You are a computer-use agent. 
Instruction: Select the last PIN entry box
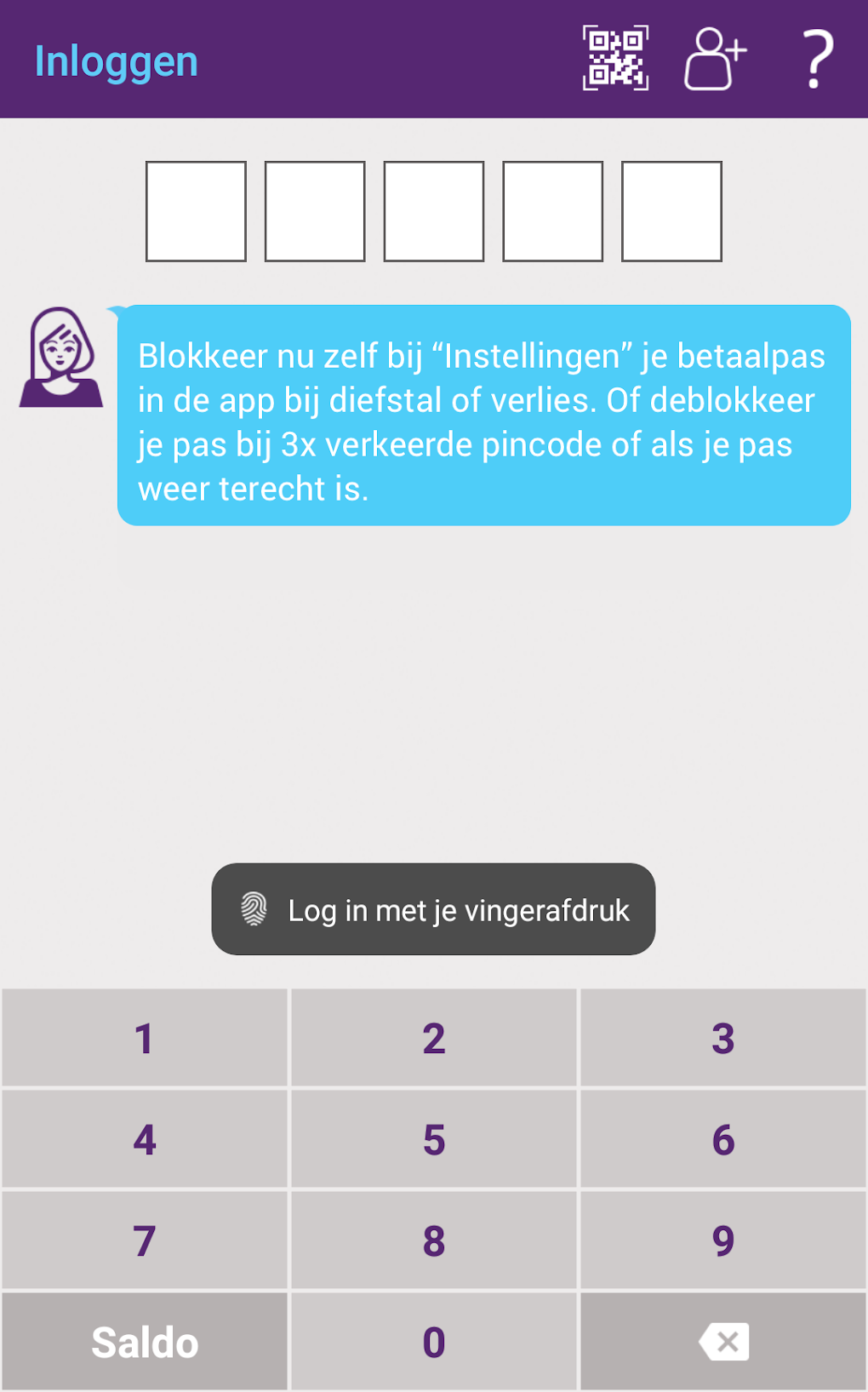(x=671, y=210)
